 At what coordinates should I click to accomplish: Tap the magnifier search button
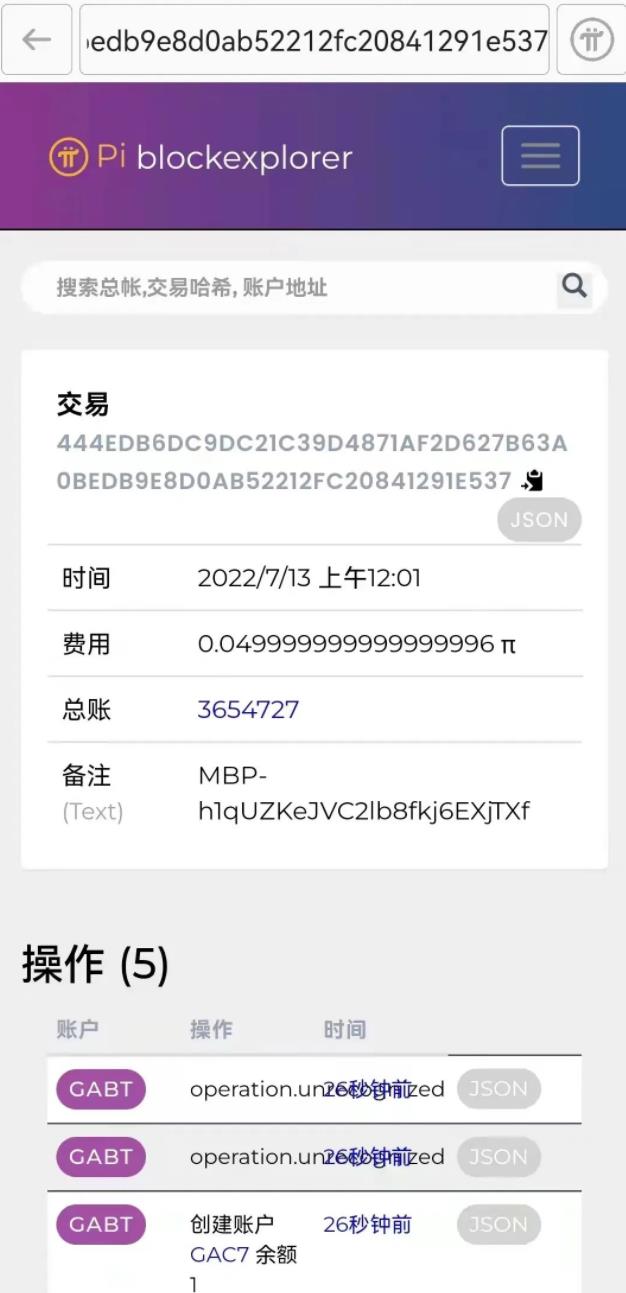[x=574, y=287]
